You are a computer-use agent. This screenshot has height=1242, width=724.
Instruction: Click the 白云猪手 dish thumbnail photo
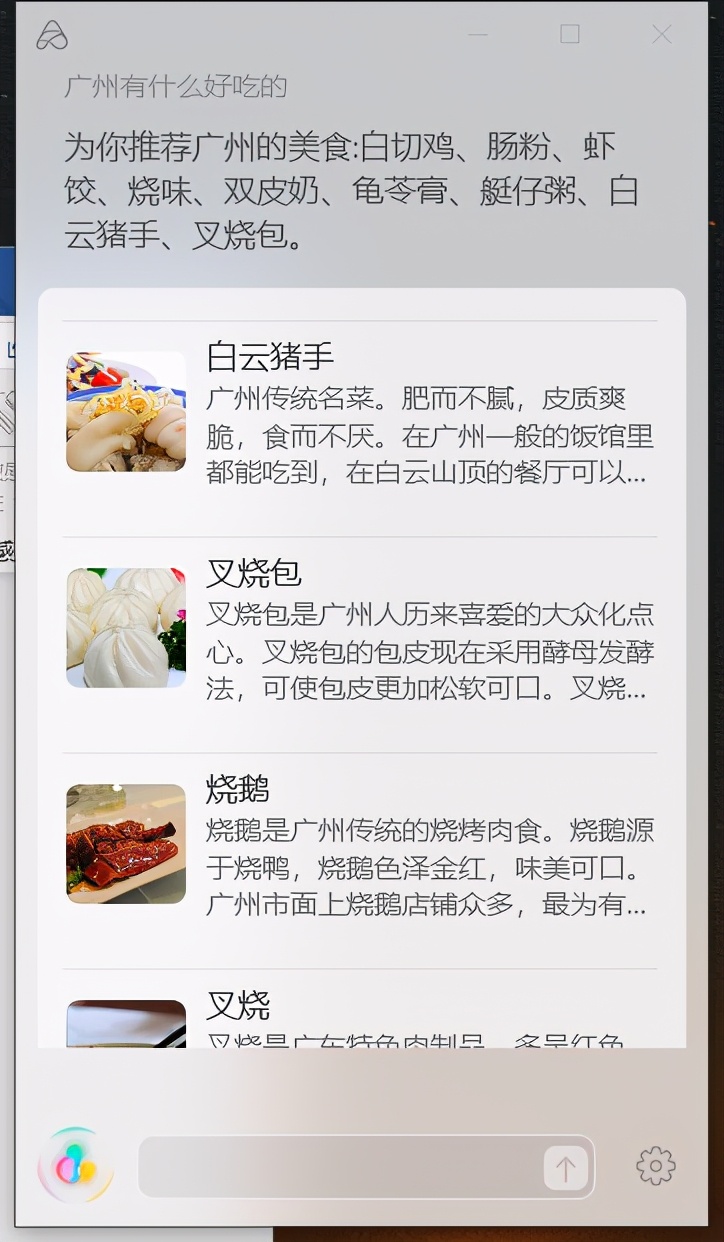pos(125,410)
